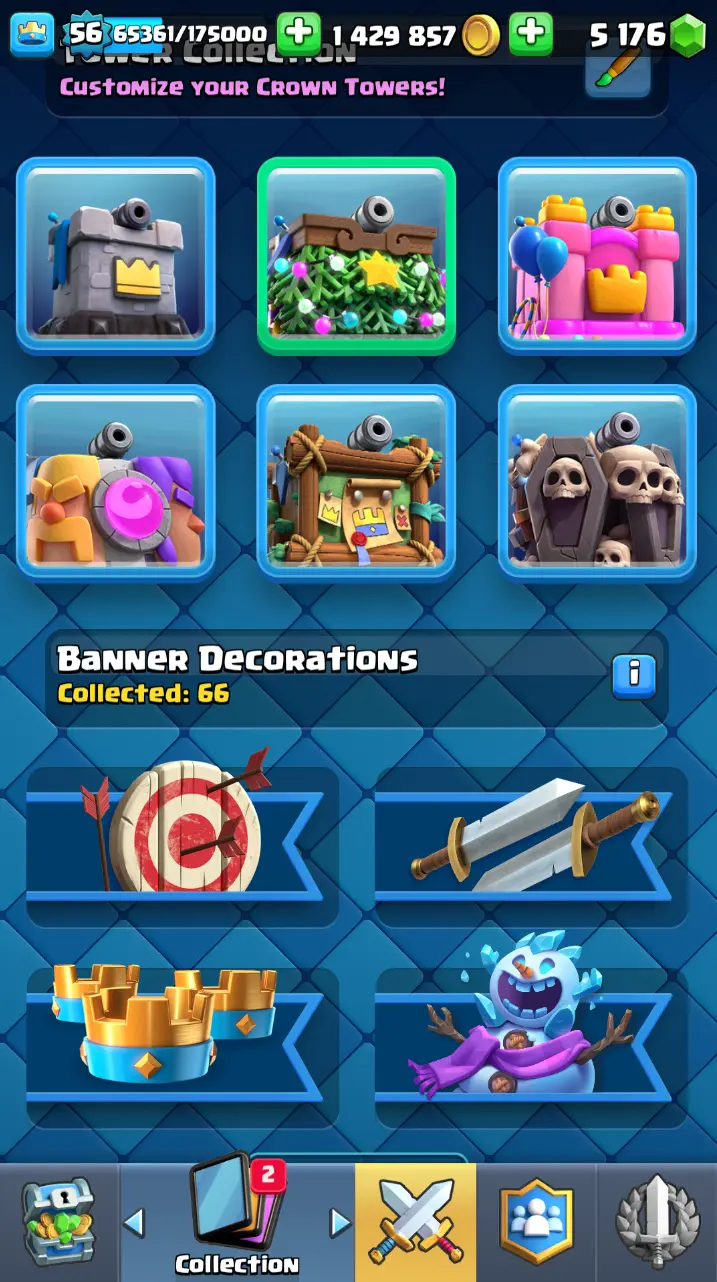The width and height of the screenshot is (717, 1282).
Task: Open the treasure chest shop tab
Action: point(58,1222)
